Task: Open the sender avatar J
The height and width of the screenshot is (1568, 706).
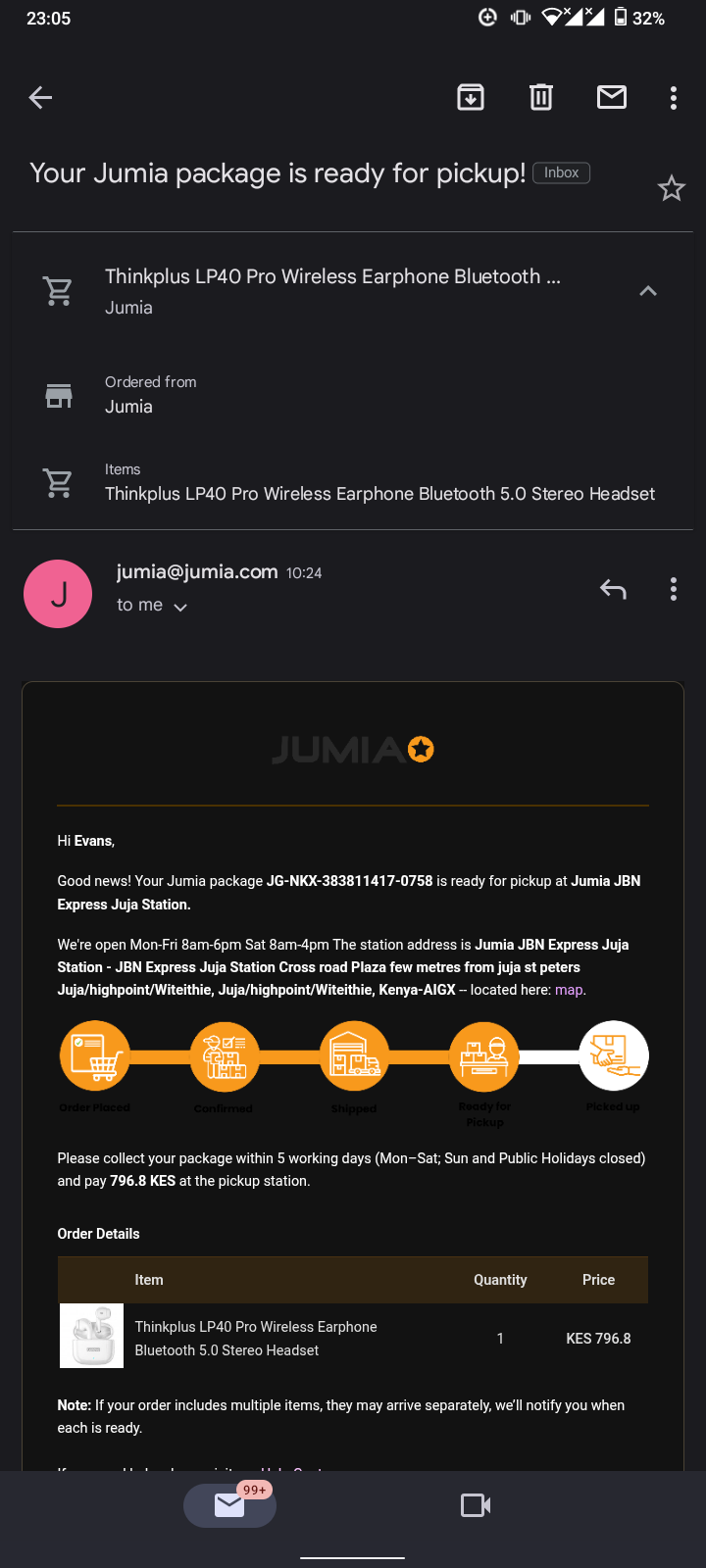Action: (x=58, y=594)
